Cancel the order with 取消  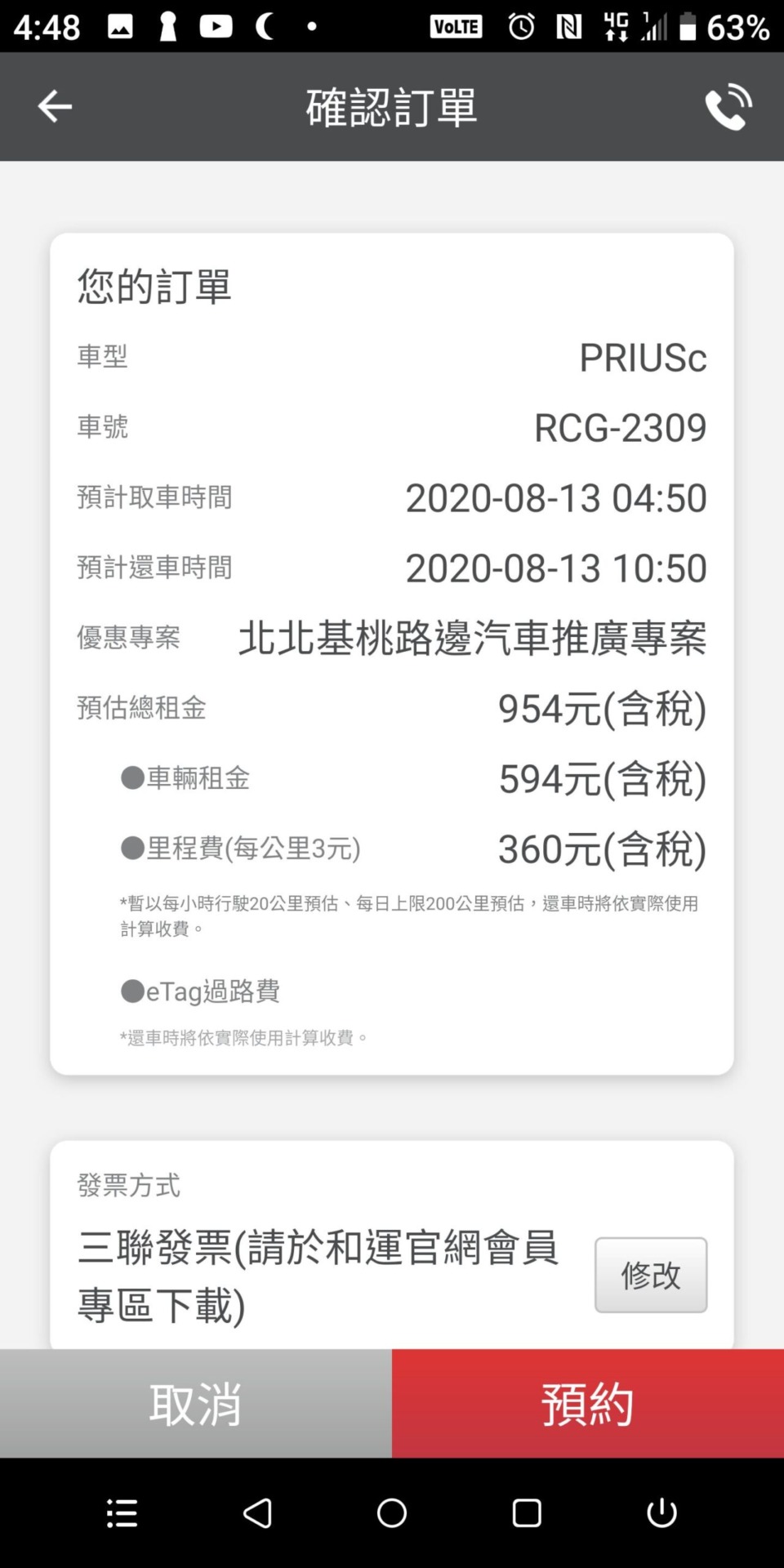coord(196,1403)
